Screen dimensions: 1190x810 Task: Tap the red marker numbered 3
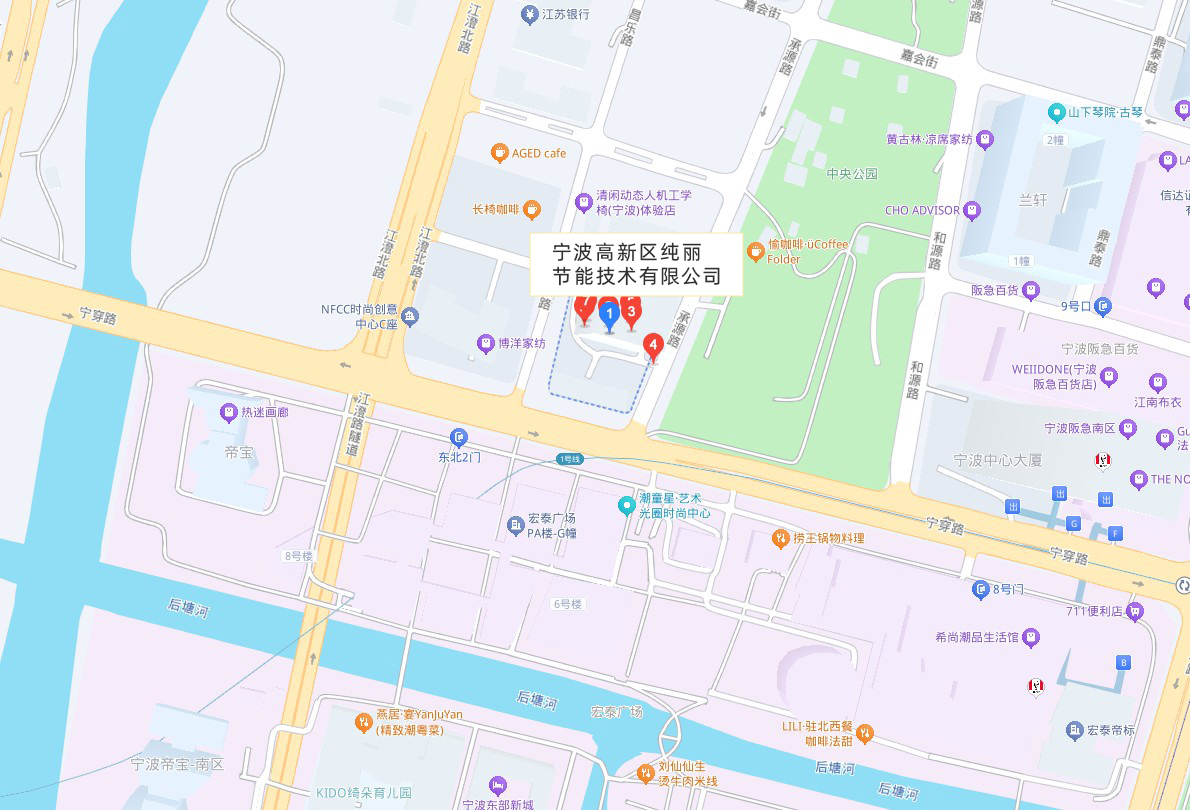(631, 312)
